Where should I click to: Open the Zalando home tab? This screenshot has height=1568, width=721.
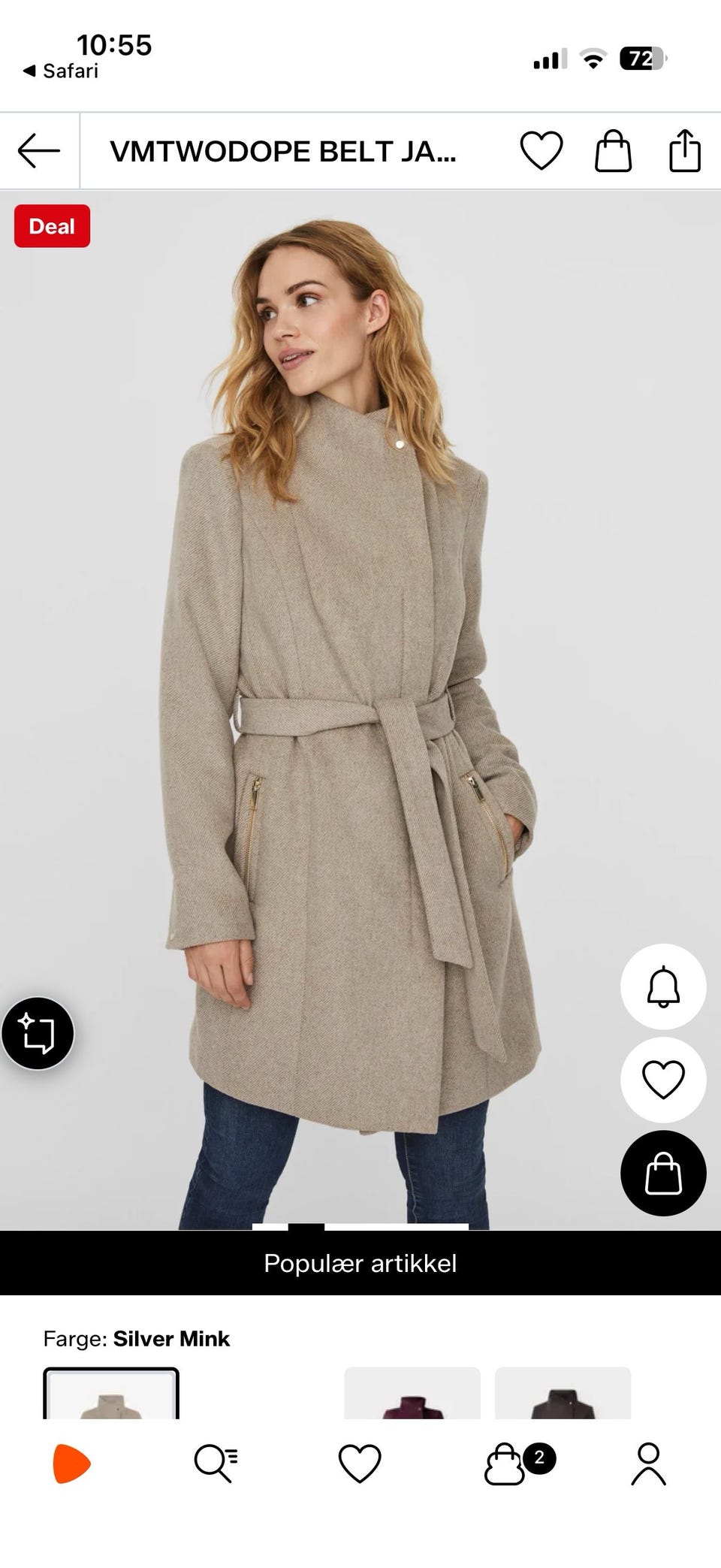click(x=71, y=1464)
